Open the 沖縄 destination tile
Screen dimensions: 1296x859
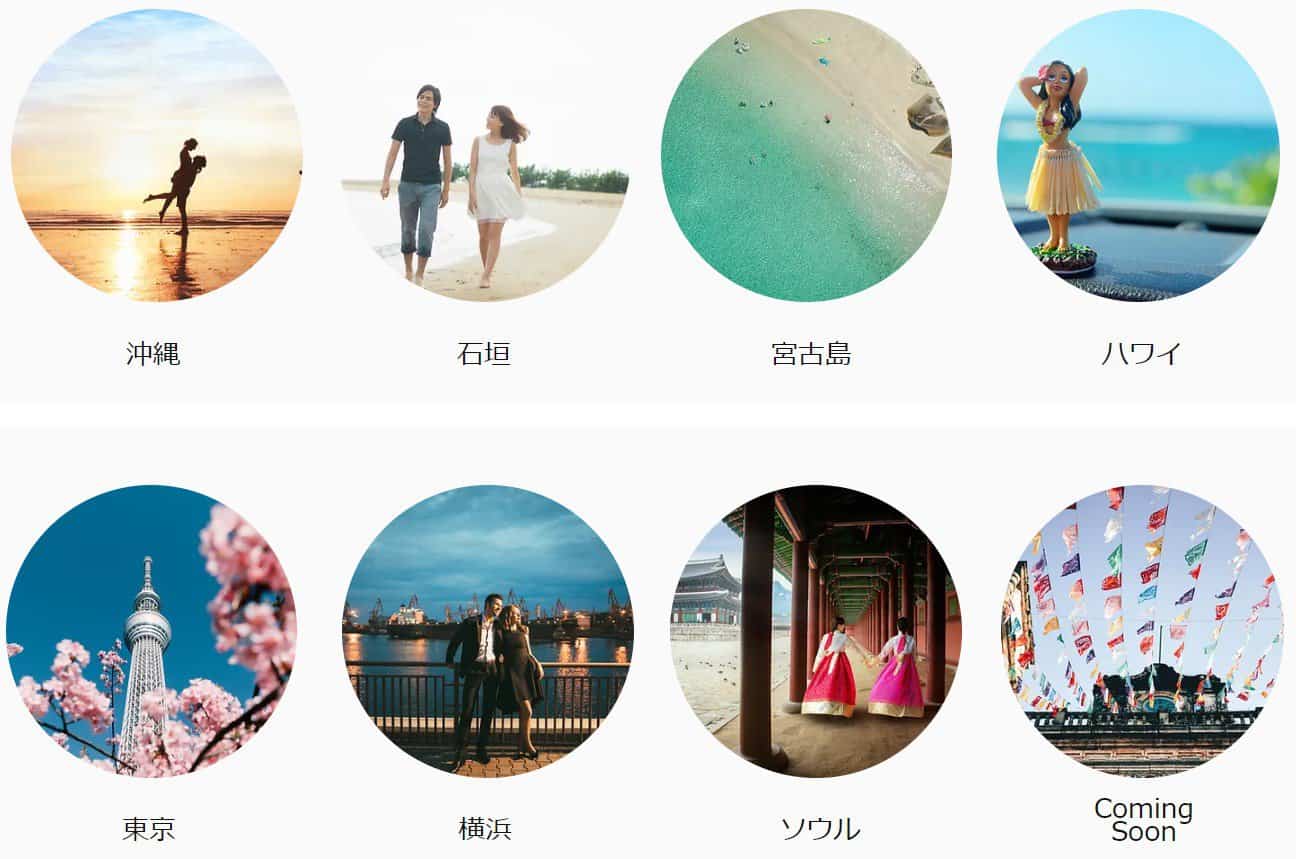click(x=156, y=155)
